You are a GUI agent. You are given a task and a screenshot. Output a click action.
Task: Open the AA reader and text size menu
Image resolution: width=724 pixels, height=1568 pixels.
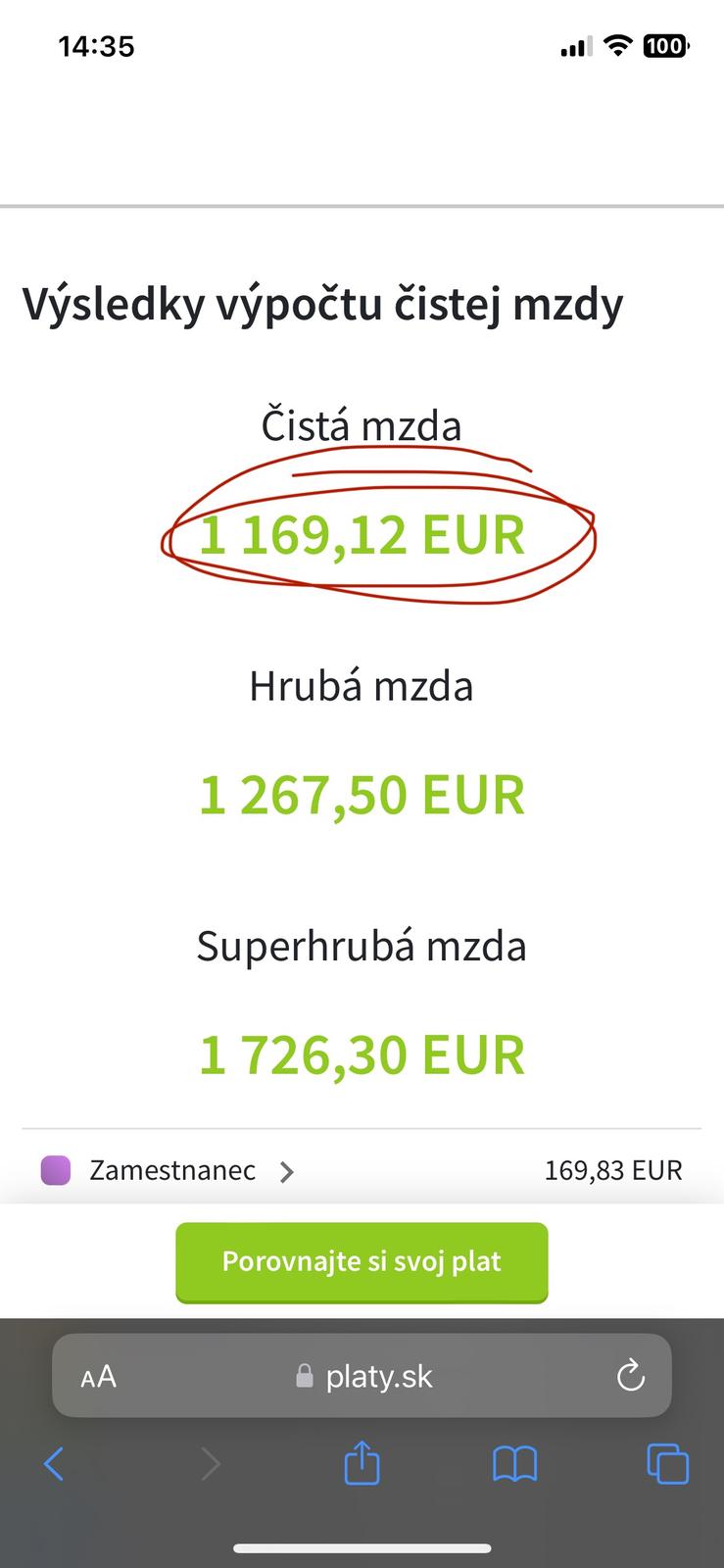99,1377
